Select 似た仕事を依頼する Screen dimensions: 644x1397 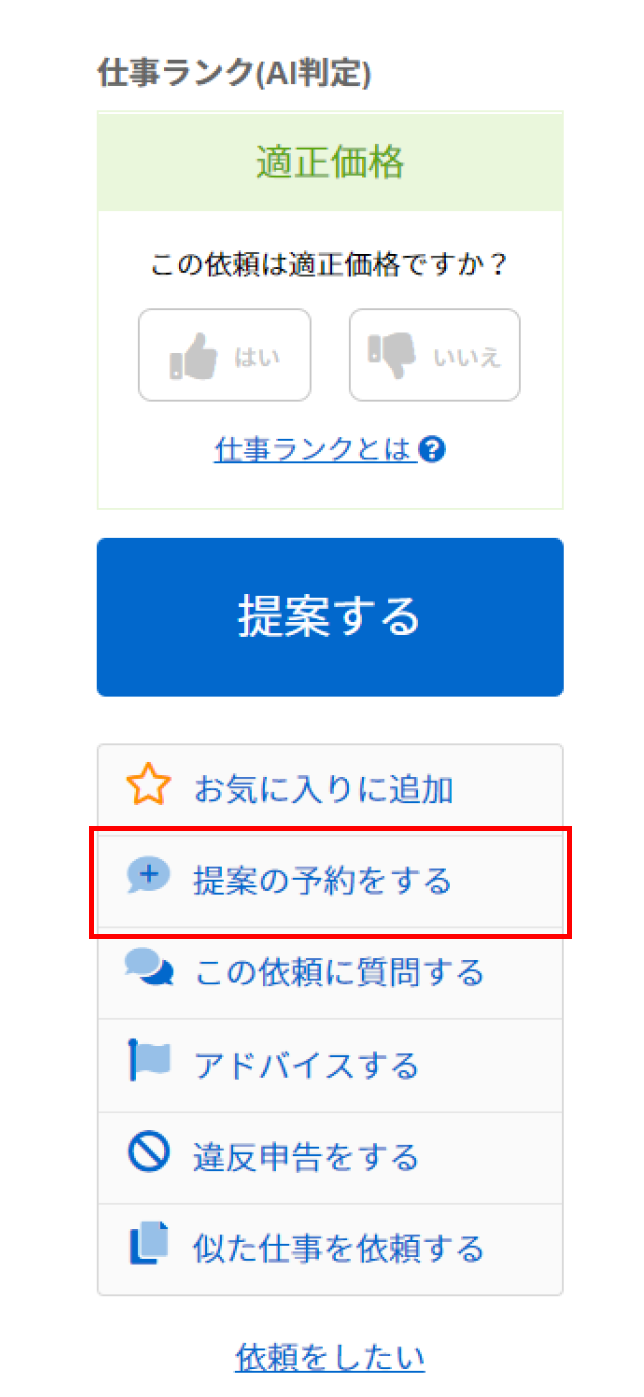[330, 1249]
